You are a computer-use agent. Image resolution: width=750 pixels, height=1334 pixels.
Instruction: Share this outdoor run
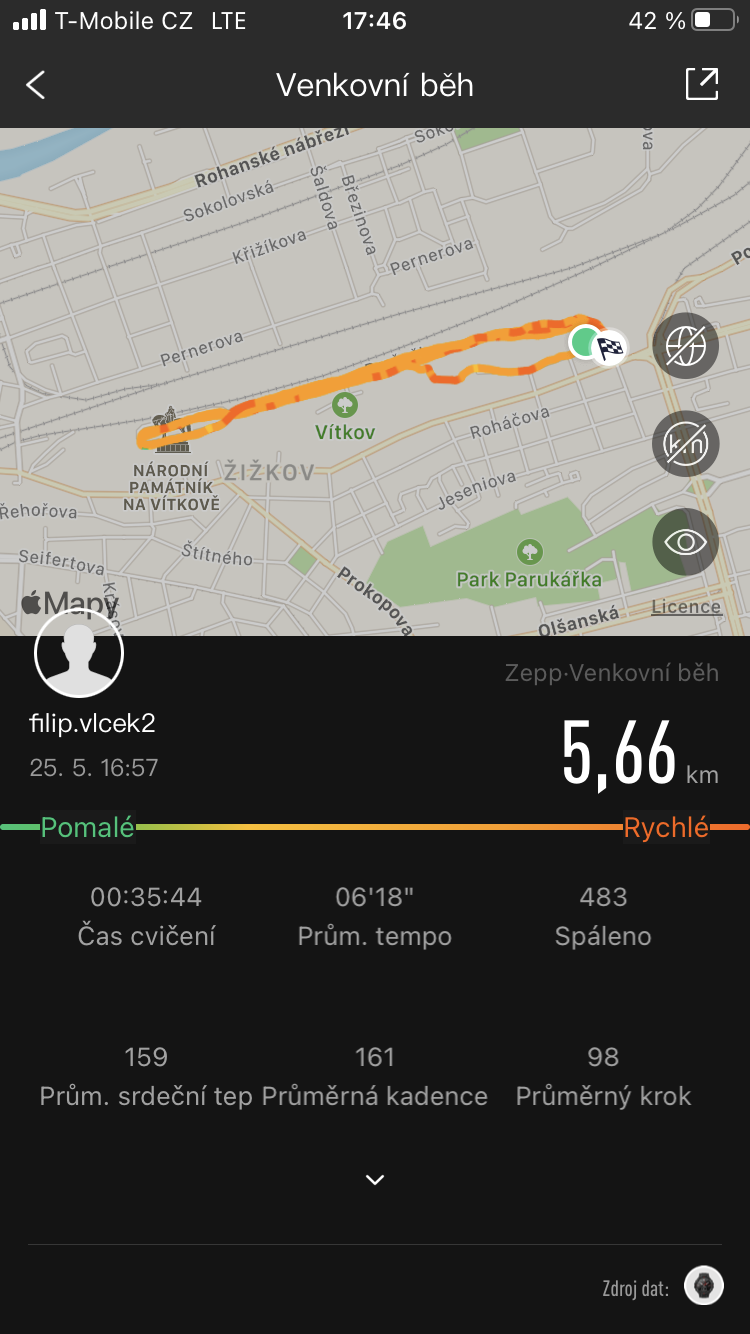click(x=702, y=84)
